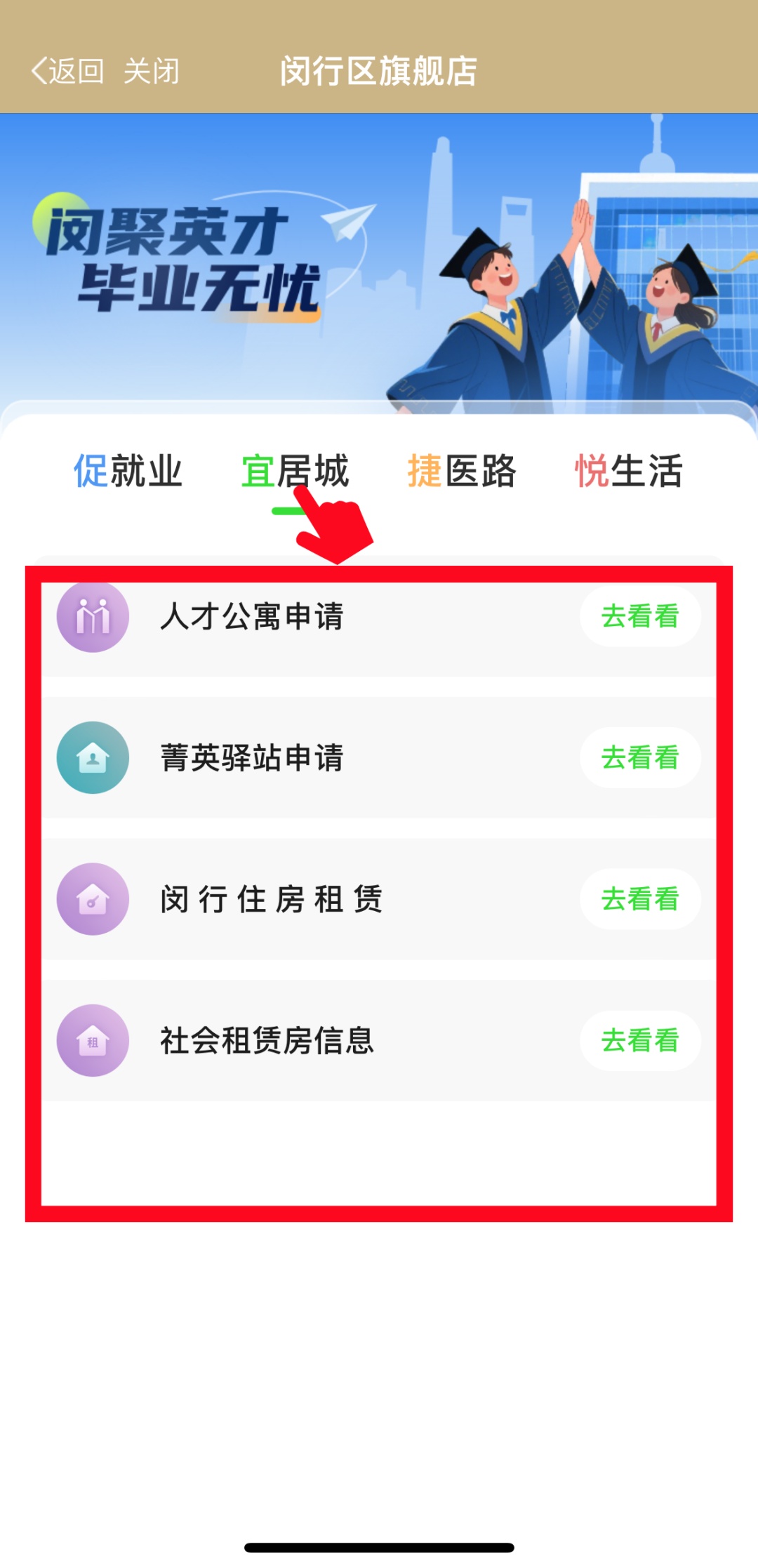This screenshot has width=758, height=1568.
Task: Switch to the 促就业 tab
Action: point(128,470)
